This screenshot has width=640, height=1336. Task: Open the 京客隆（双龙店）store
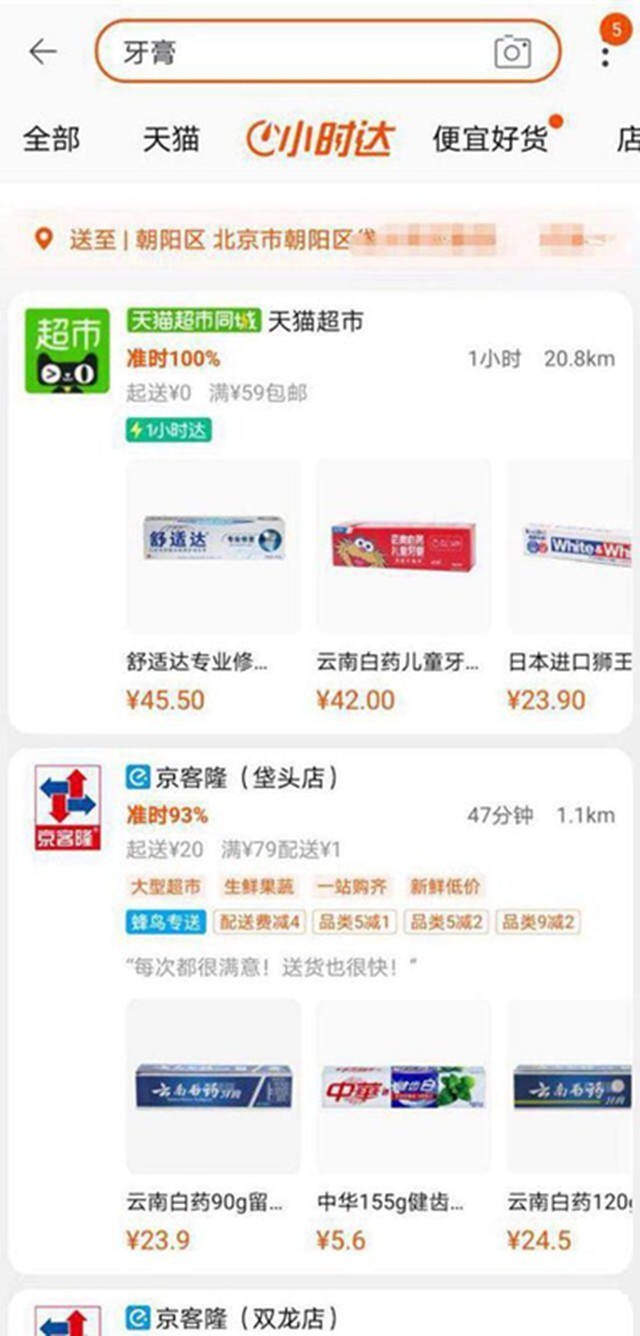tap(246, 1317)
